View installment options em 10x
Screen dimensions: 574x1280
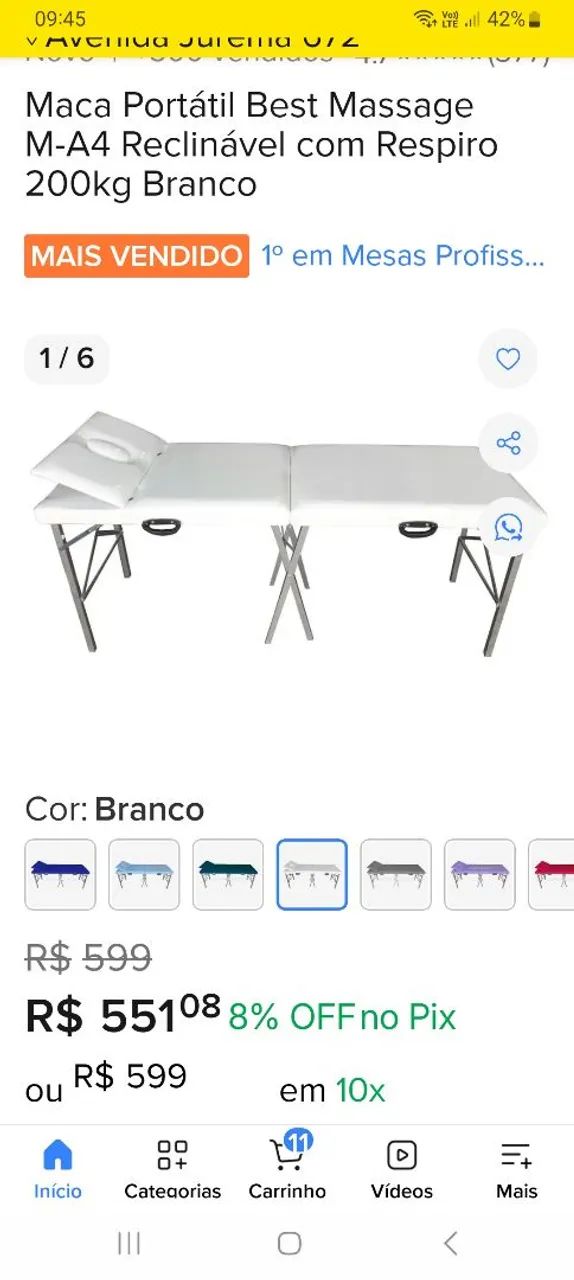click(x=332, y=1090)
